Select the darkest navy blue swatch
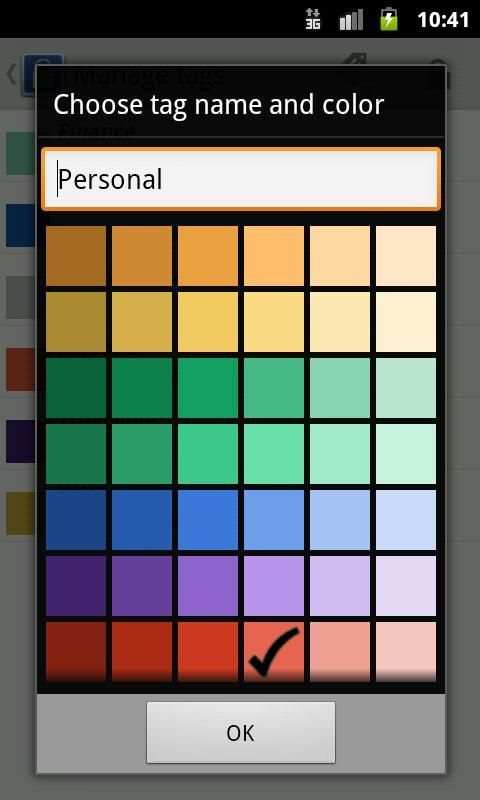The height and width of the screenshot is (800, 480). 76,520
